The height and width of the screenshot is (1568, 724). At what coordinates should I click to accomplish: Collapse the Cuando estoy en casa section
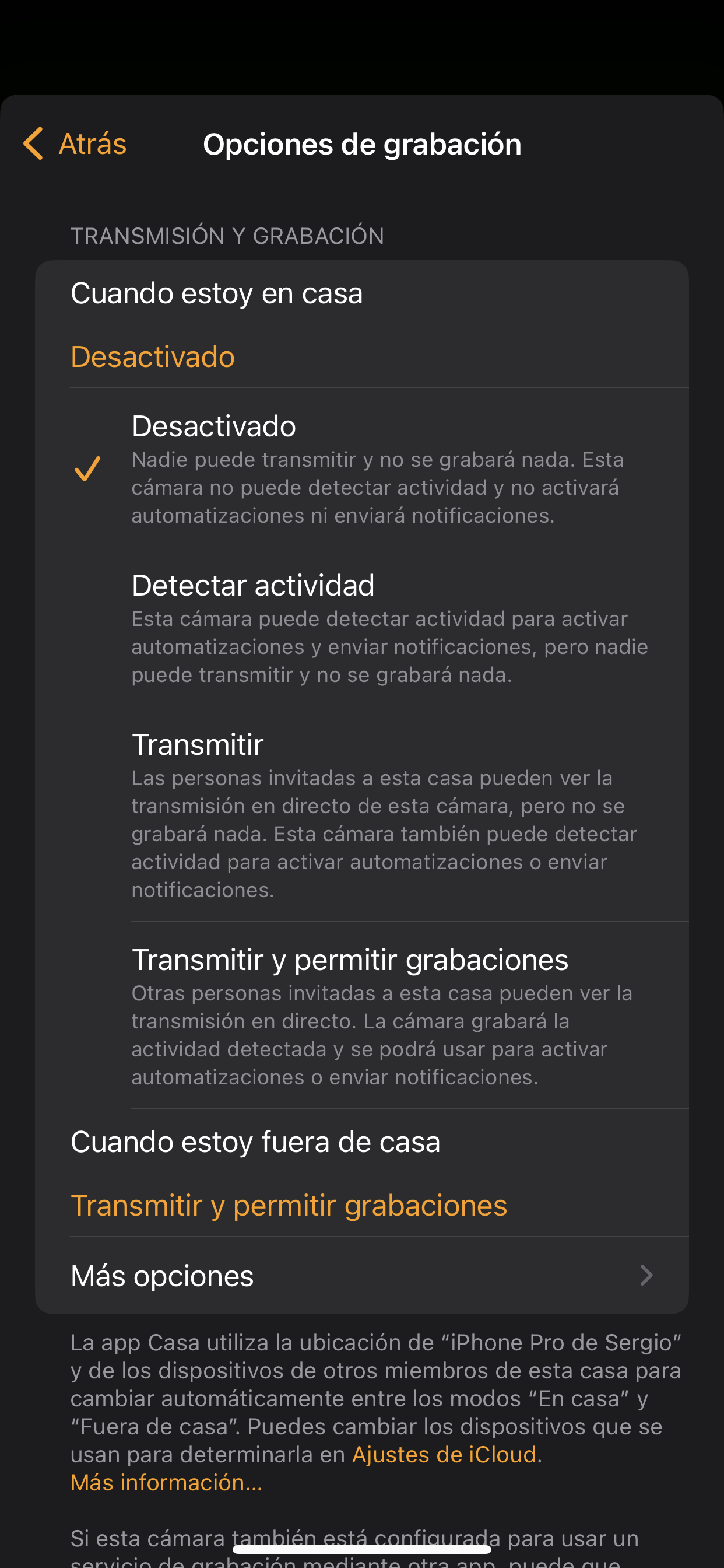[361, 324]
